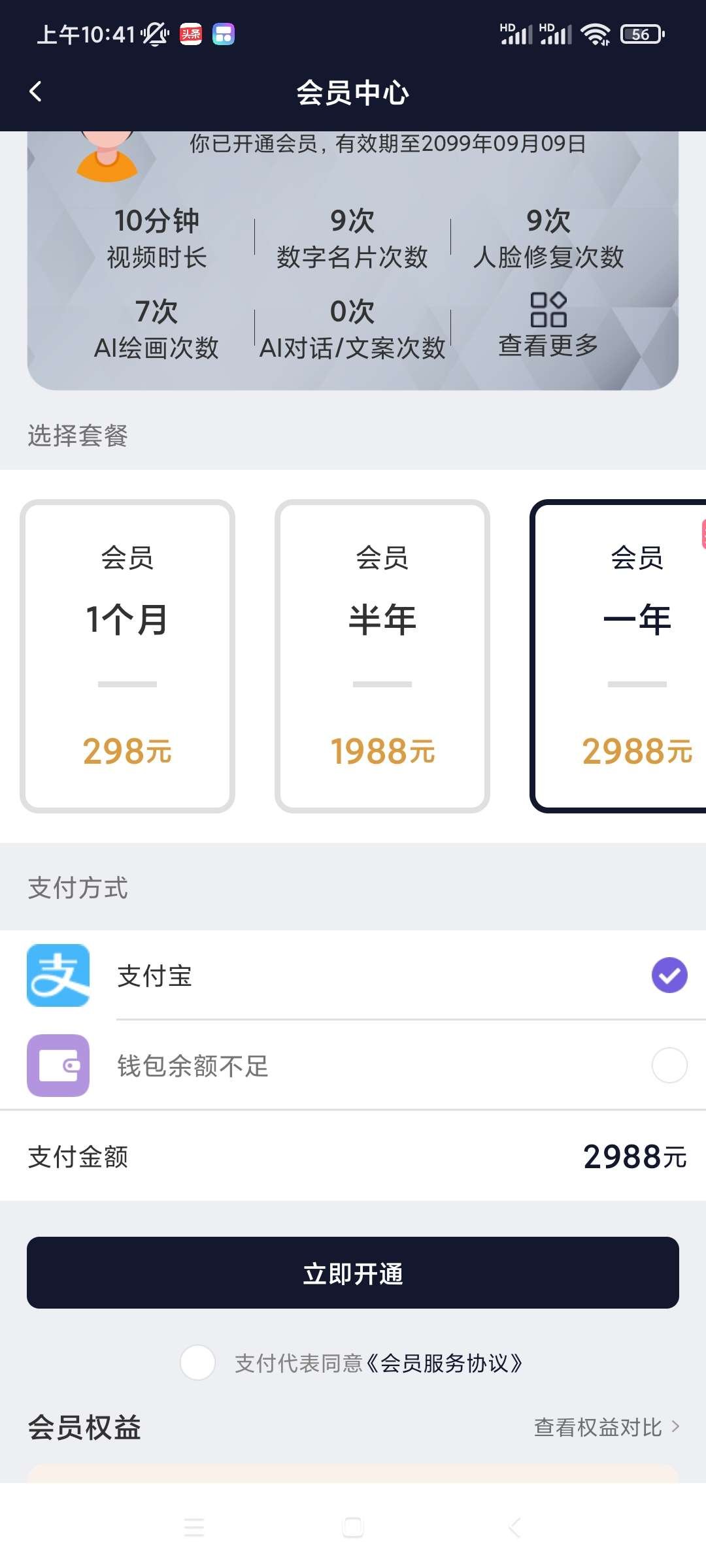Select the Alipay 支付宝 icon
The height and width of the screenshot is (1568, 706).
[x=58, y=975]
